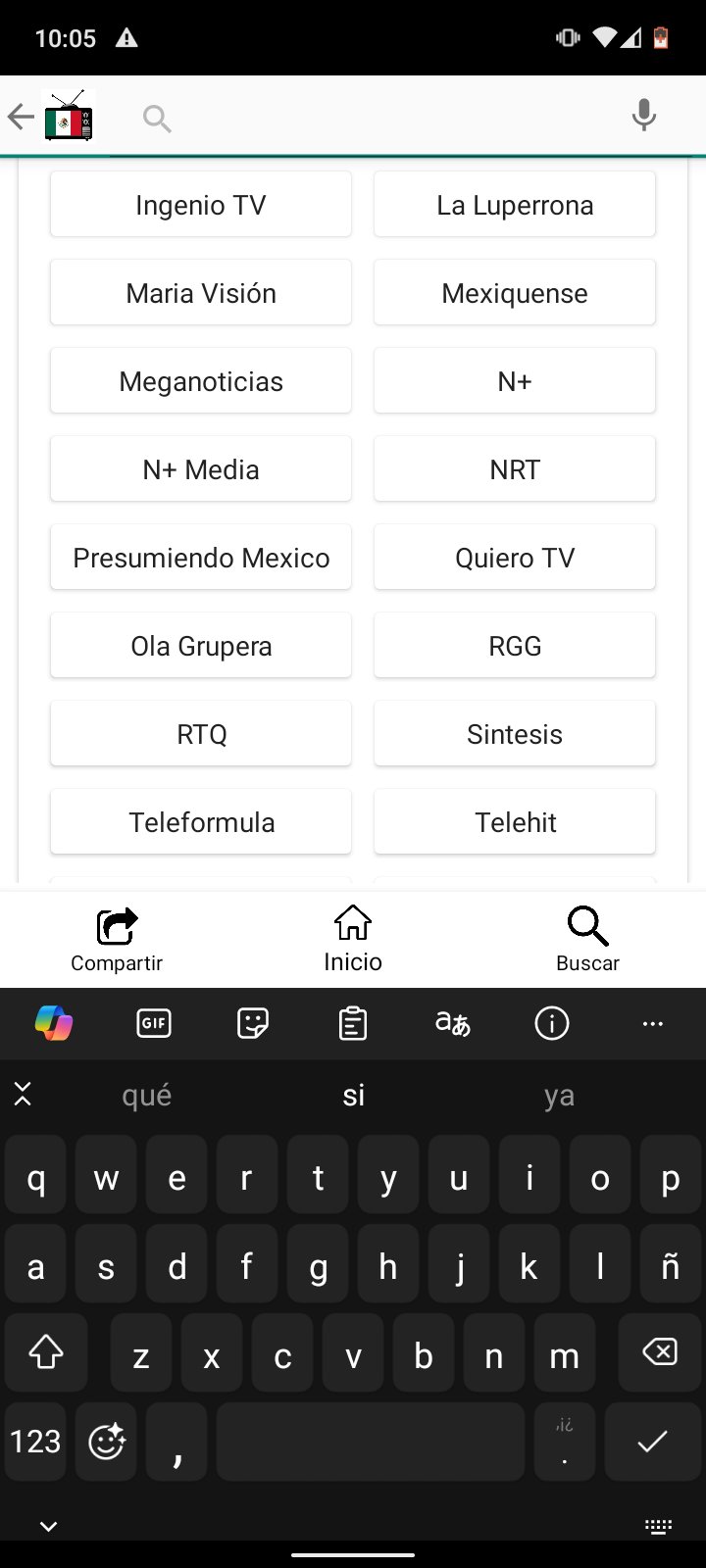Tap the info icon in keyboard toolbar

click(551, 1023)
